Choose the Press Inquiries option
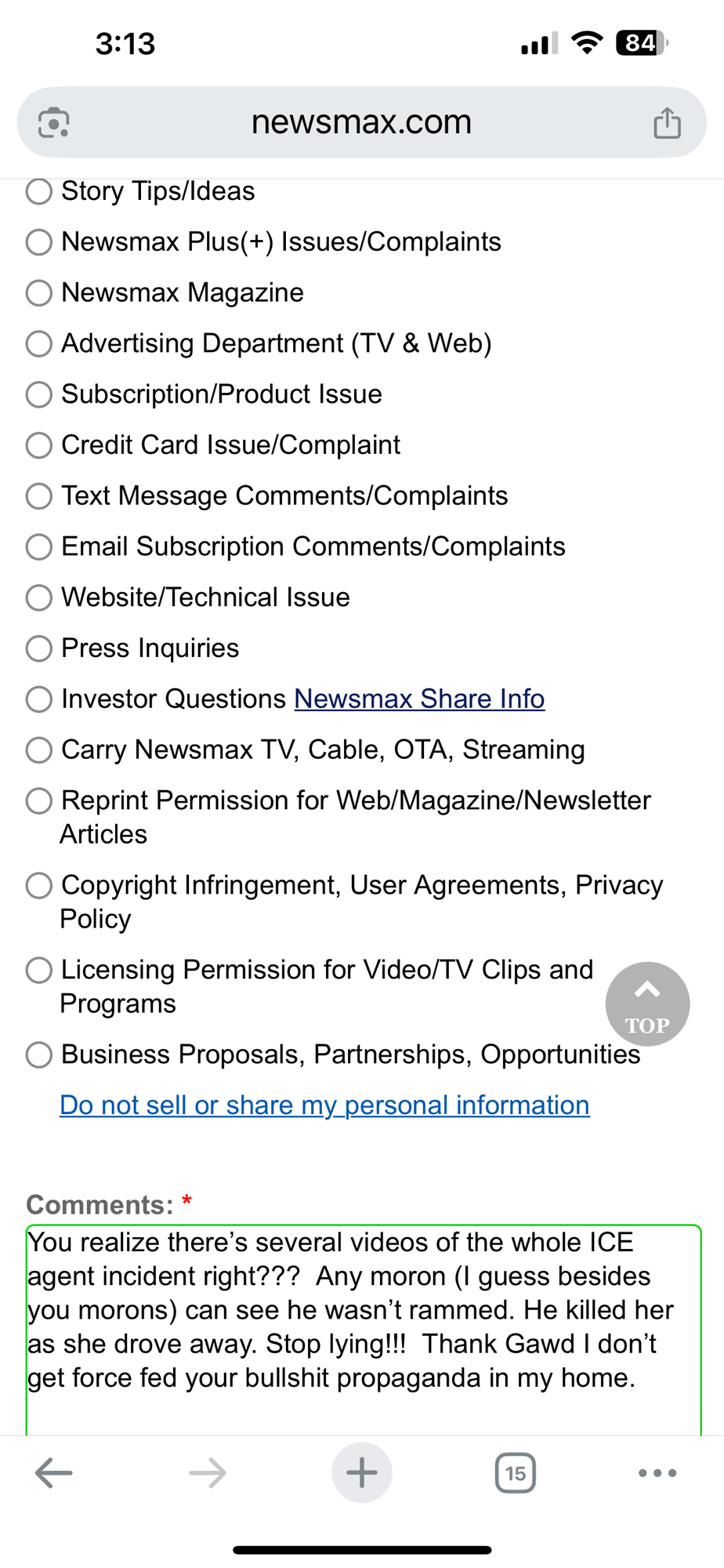The image size is (724, 1568). (x=39, y=648)
